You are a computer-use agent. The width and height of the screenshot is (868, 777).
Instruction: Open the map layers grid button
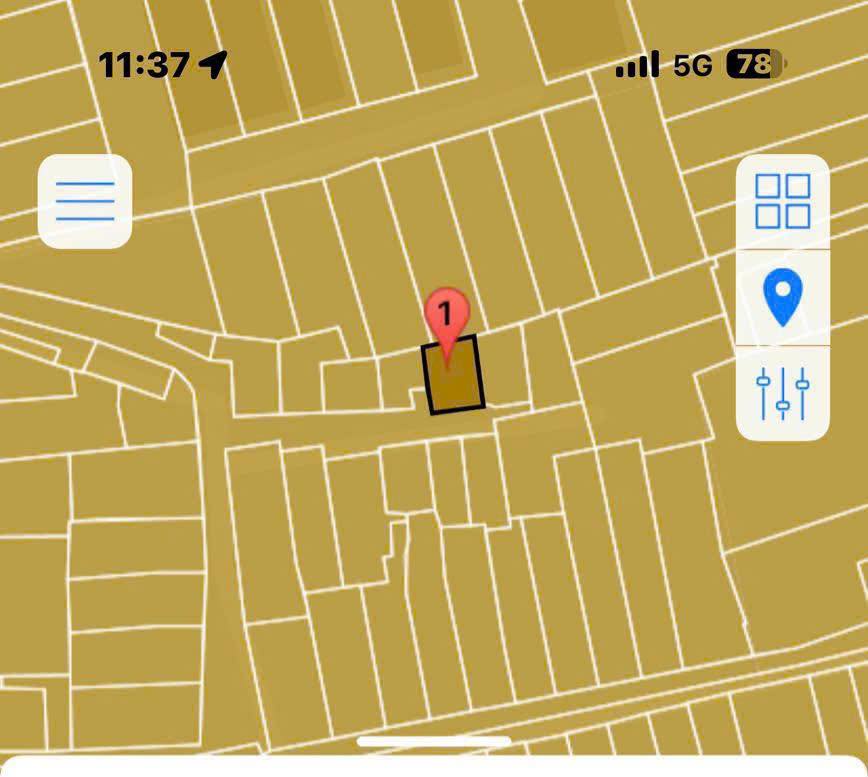782,202
